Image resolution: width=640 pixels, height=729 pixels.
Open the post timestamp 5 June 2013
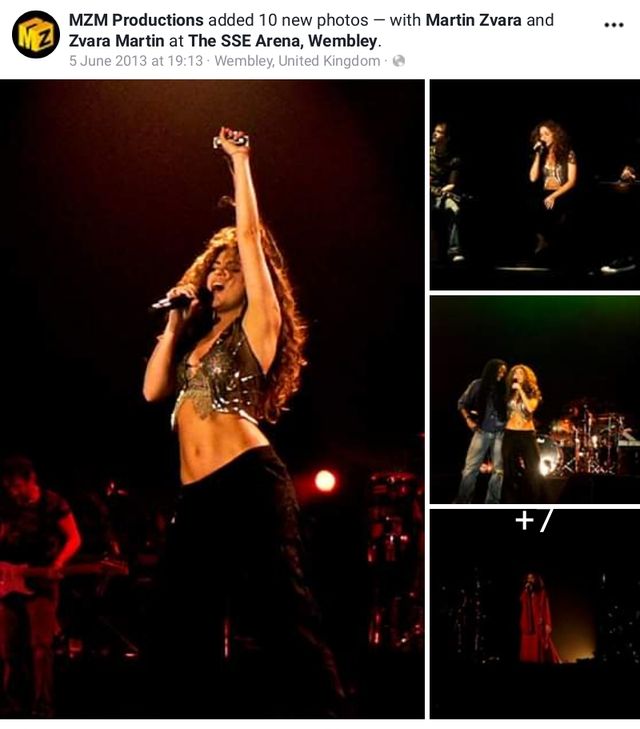tap(137, 61)
